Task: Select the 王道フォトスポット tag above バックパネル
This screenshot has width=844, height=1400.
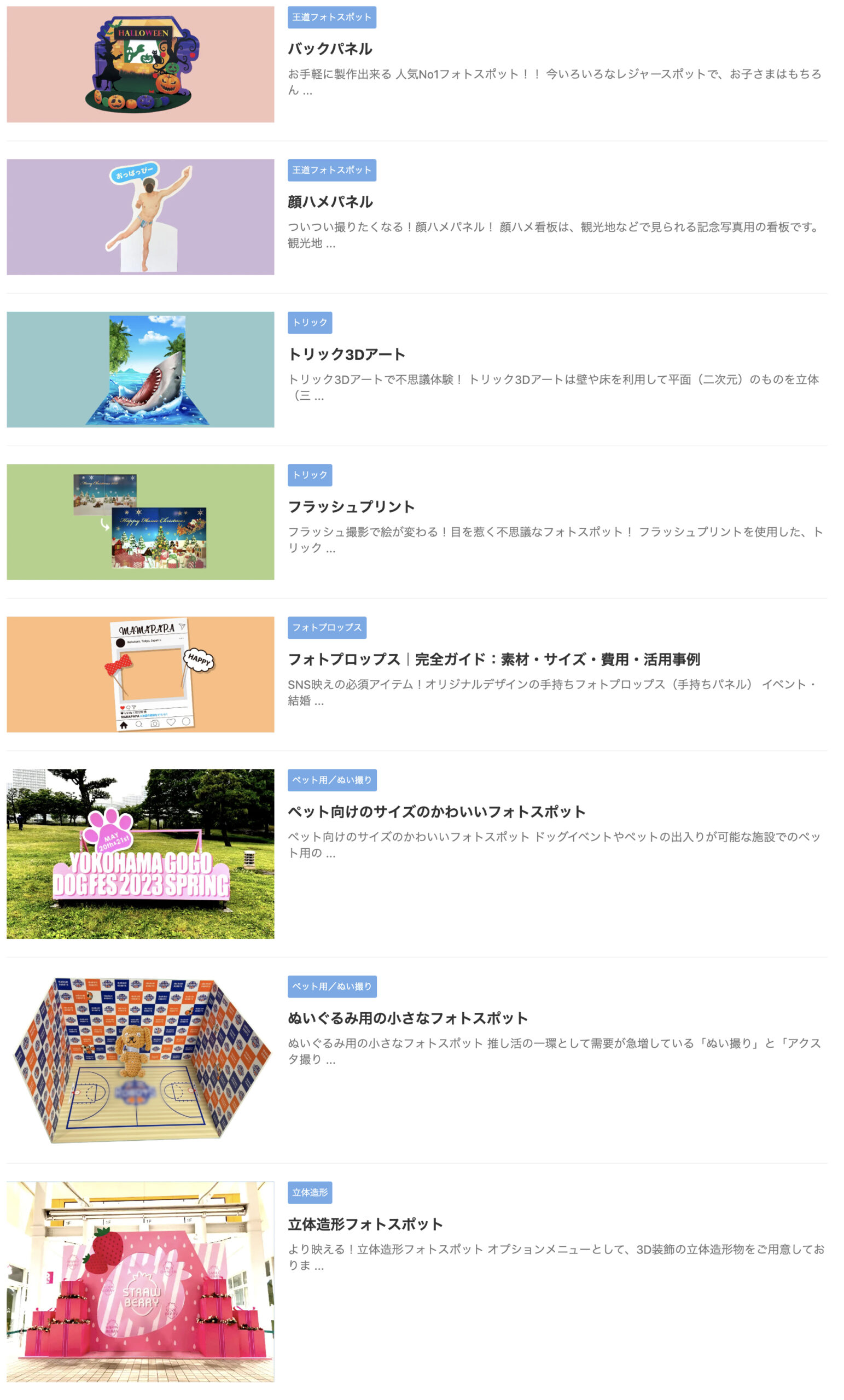Action: [331, 17]
